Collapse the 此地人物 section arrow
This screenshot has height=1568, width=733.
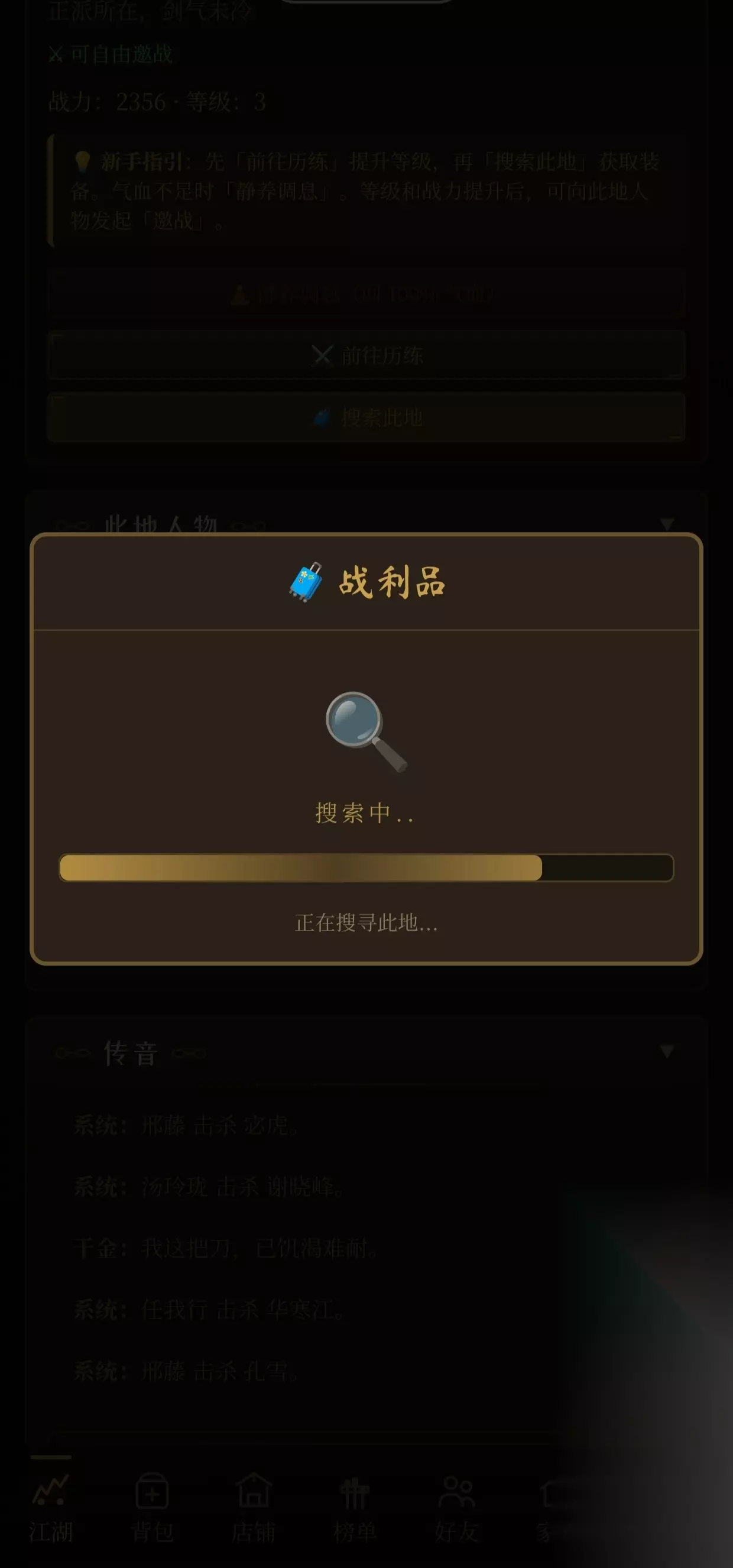coord(667,524)
